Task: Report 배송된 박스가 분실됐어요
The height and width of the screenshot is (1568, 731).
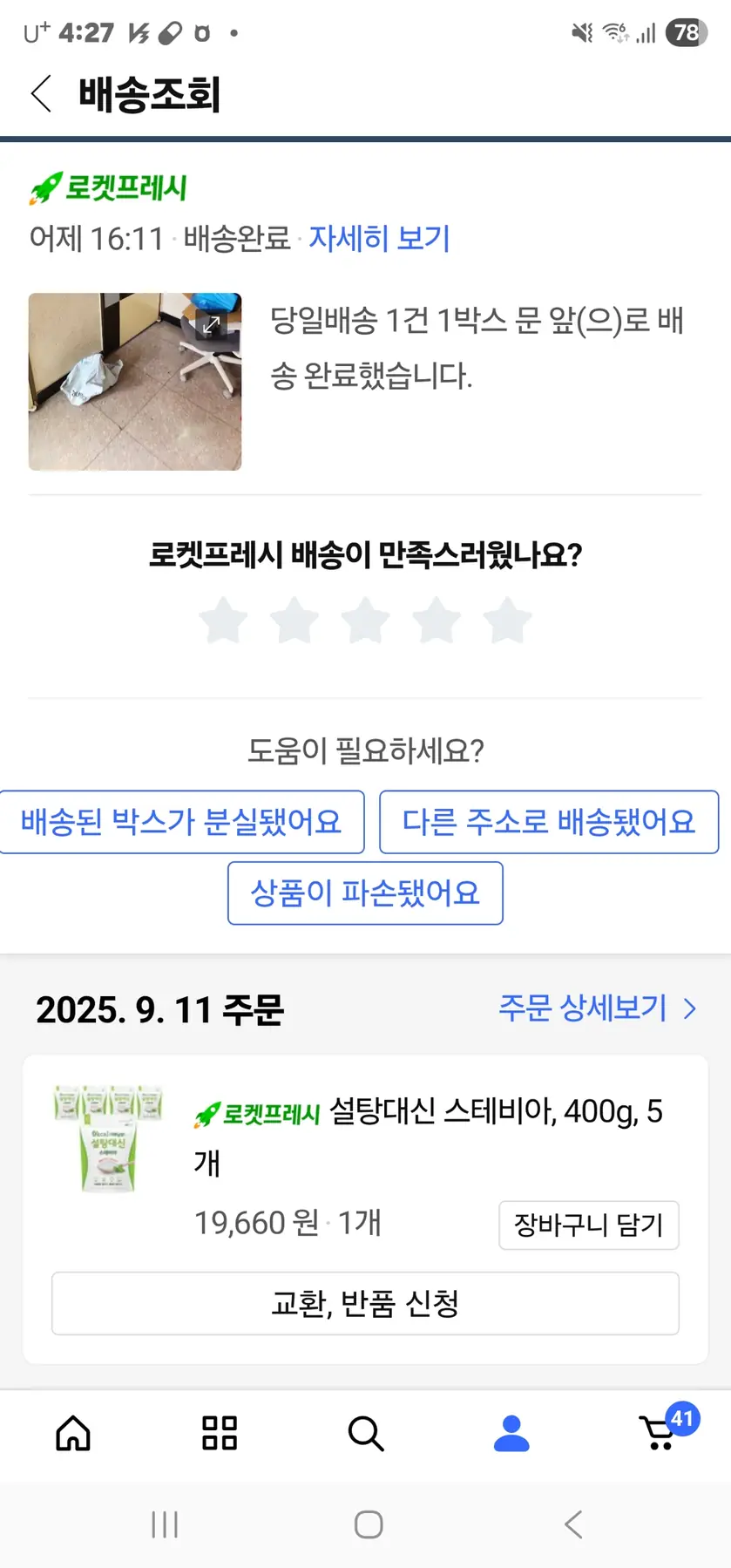Action: 181,822
